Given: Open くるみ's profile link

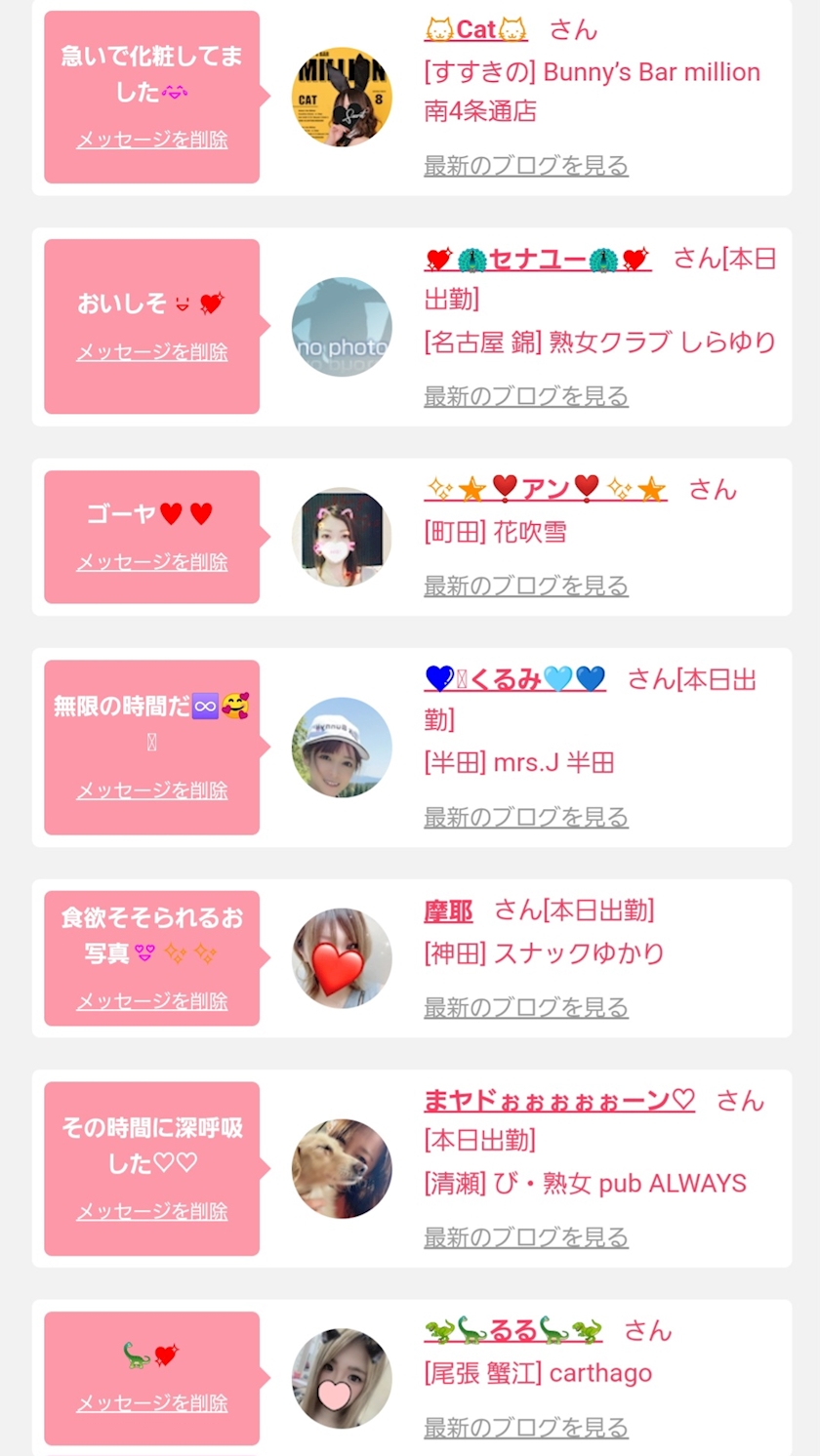Looking at the screenshot, I should [514, 679].
